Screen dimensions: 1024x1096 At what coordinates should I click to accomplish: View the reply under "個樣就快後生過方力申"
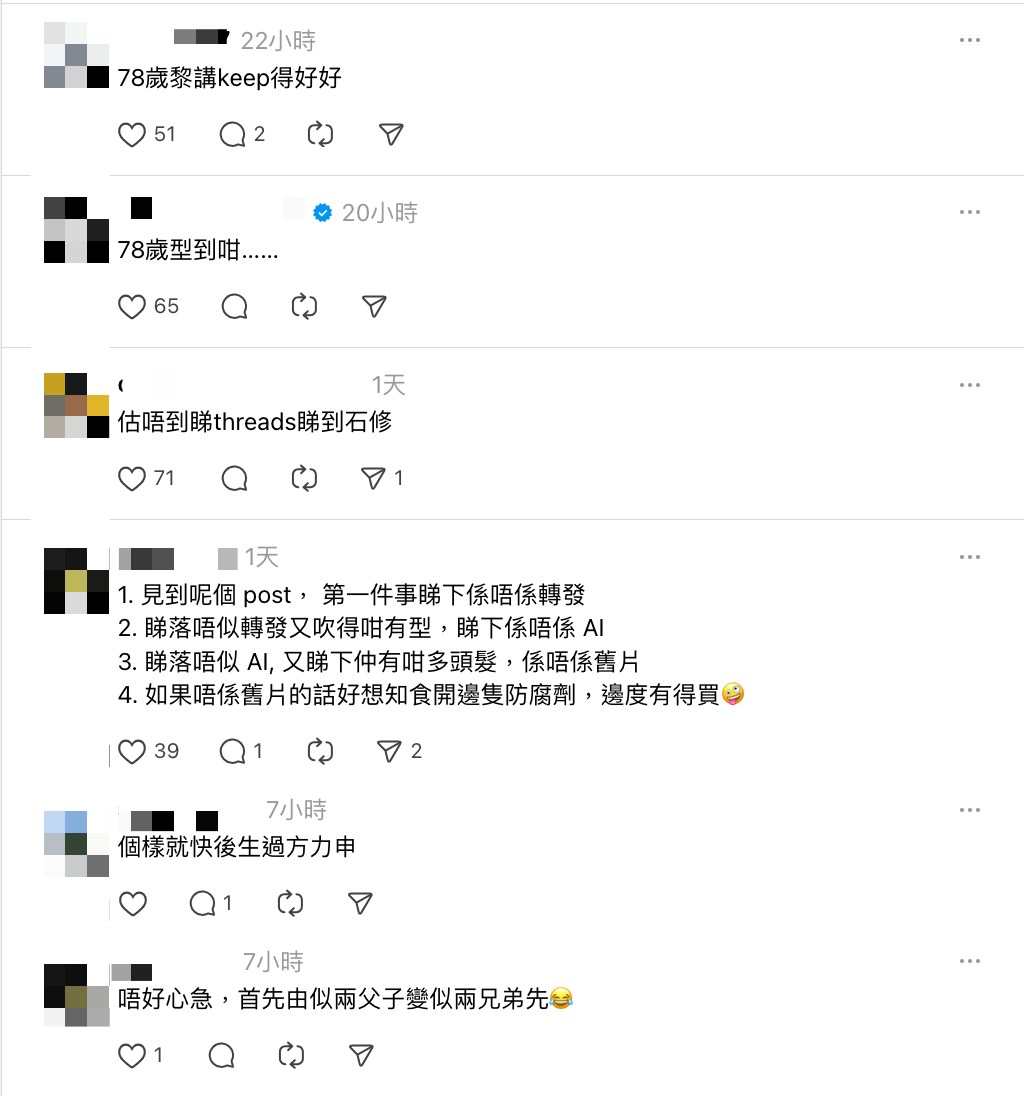[x=203, y=904]
